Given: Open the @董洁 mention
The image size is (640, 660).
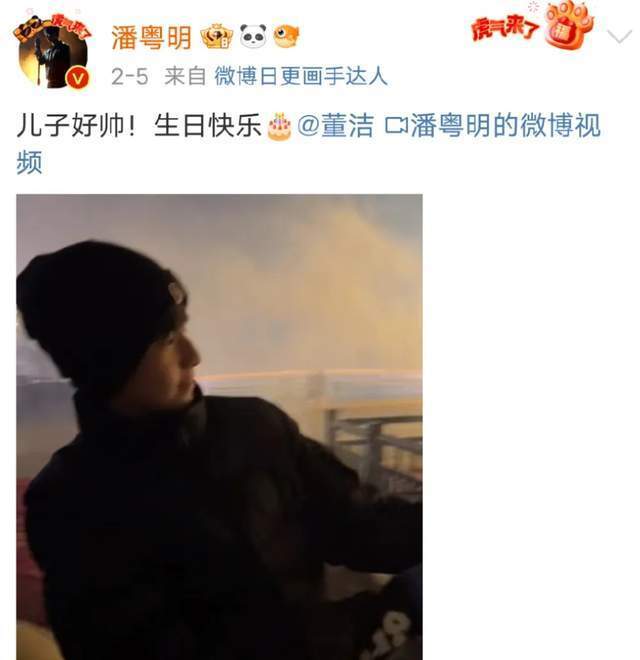Looking at the screenshot, I should pos(335,127).
